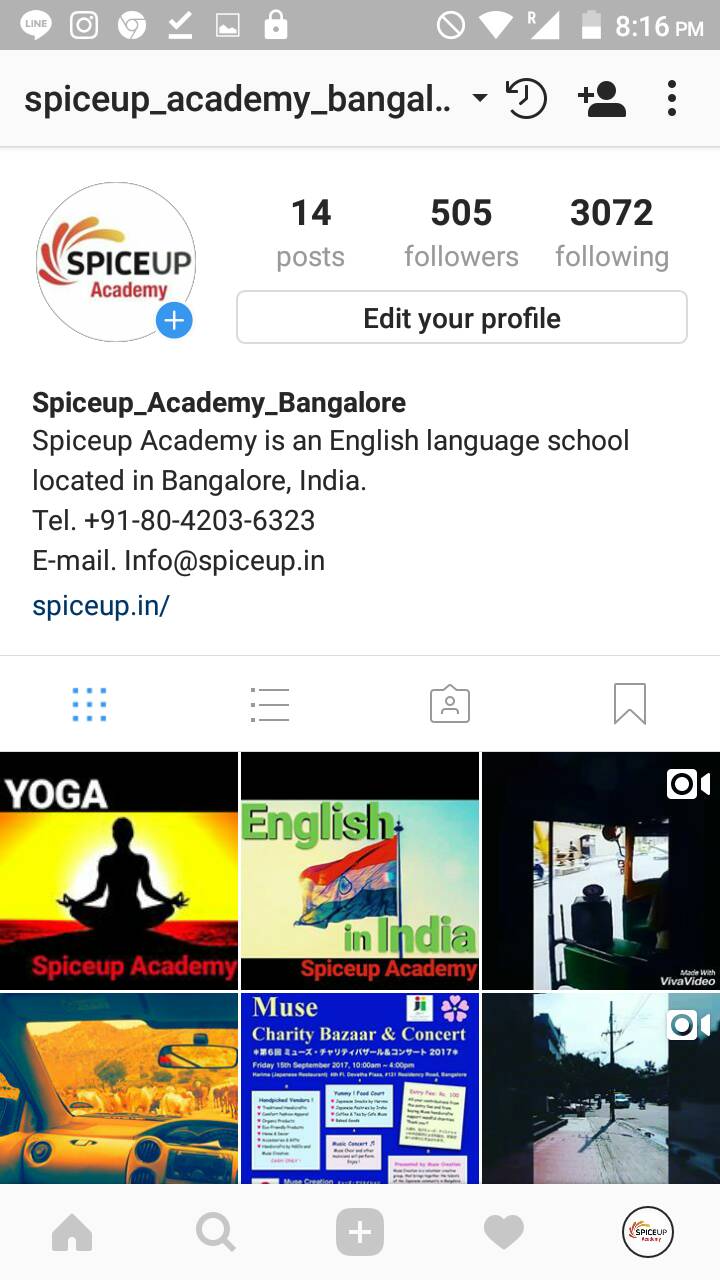View the 3072 following list
The image size is (720, 1280).
611,232
